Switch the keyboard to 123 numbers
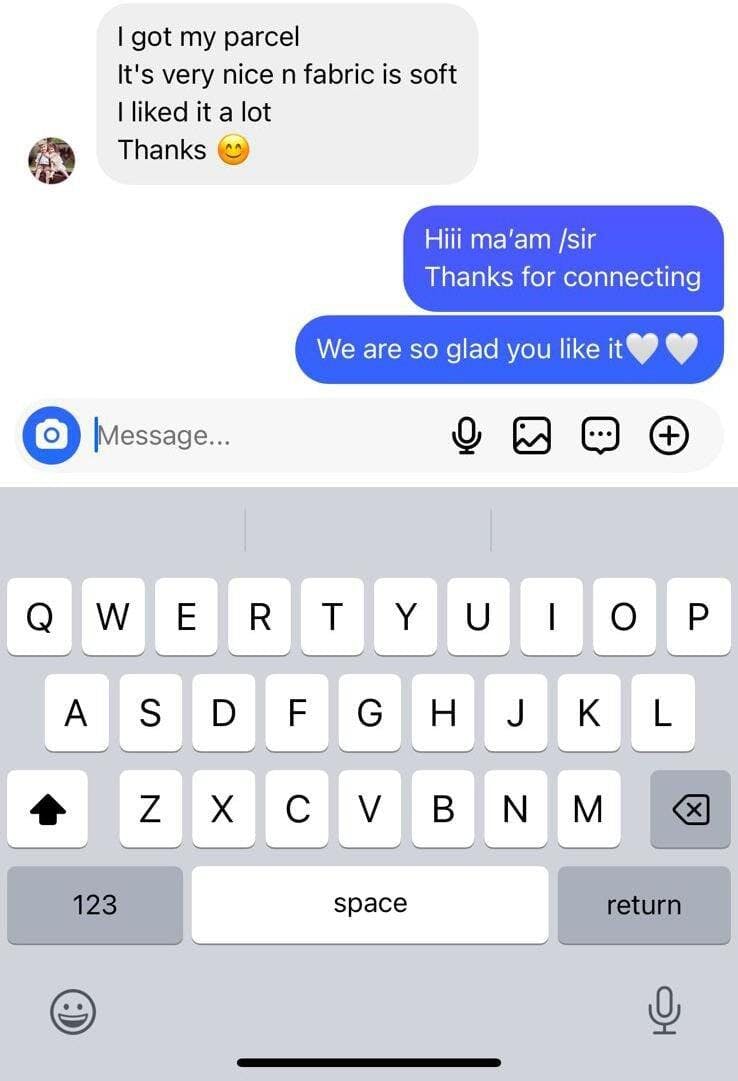 click(95, 905)
